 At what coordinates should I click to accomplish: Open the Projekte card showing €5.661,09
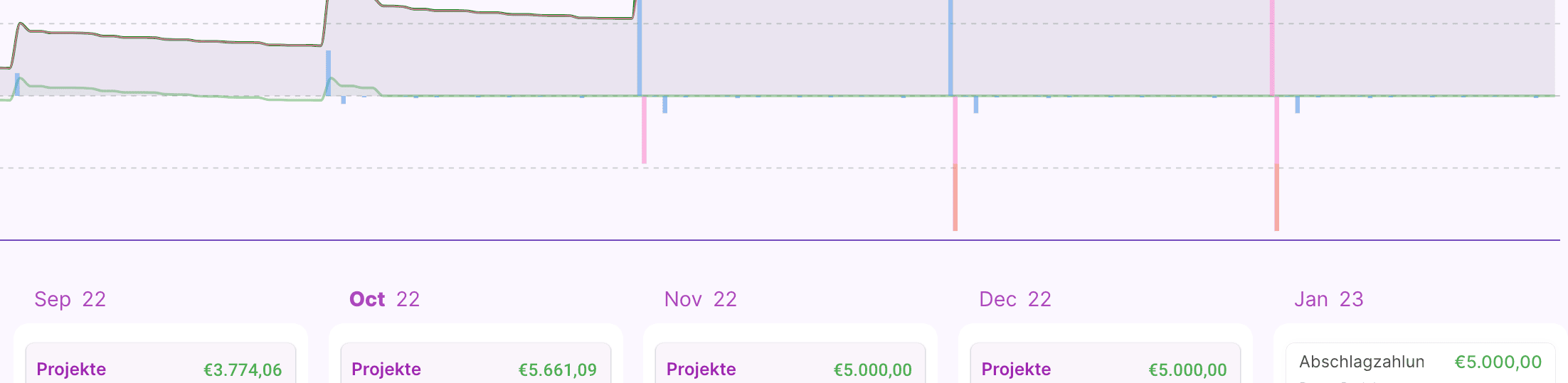pos(475,369)
